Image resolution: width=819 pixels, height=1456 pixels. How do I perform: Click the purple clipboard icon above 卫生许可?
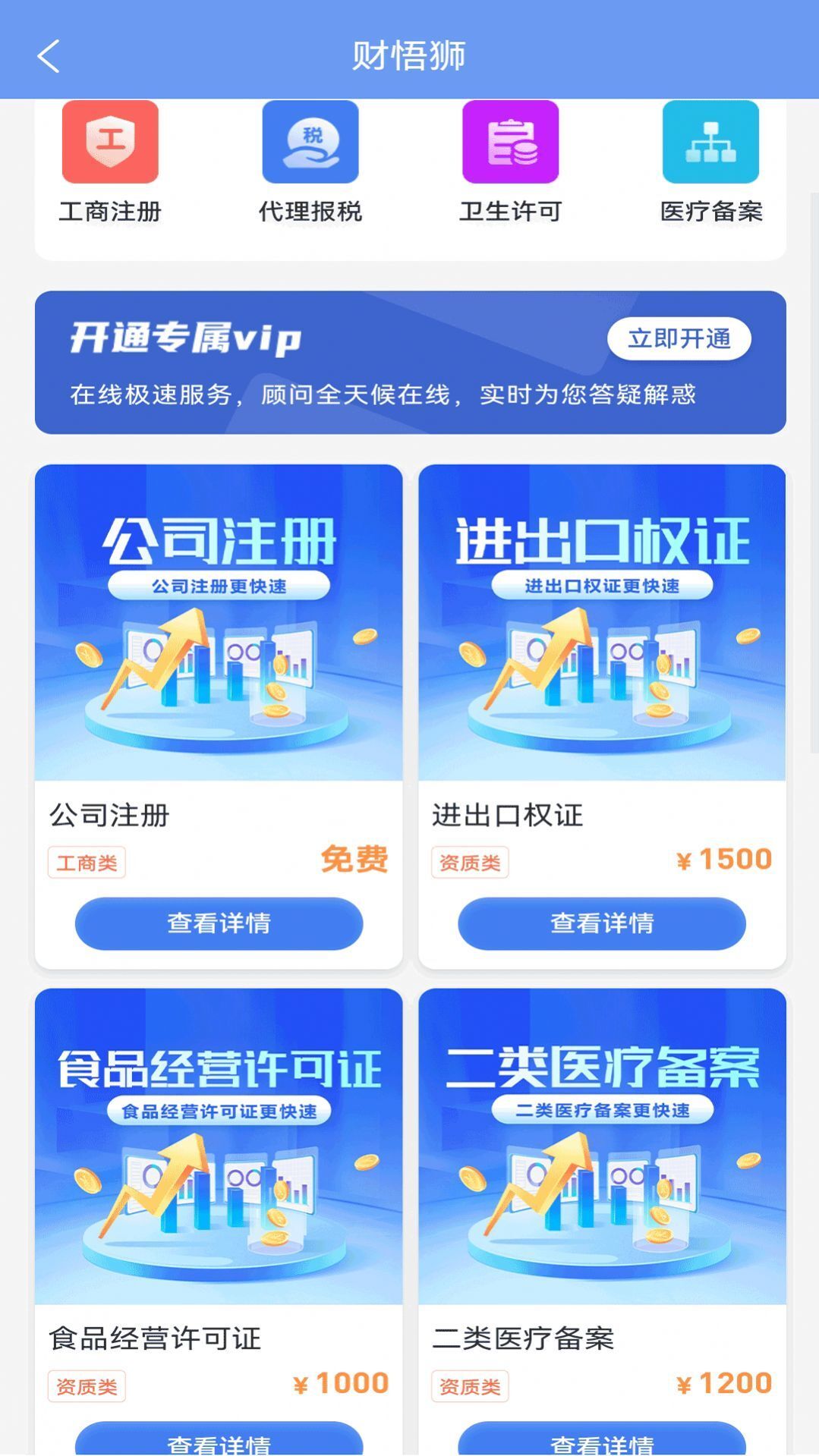coord(510,142)
